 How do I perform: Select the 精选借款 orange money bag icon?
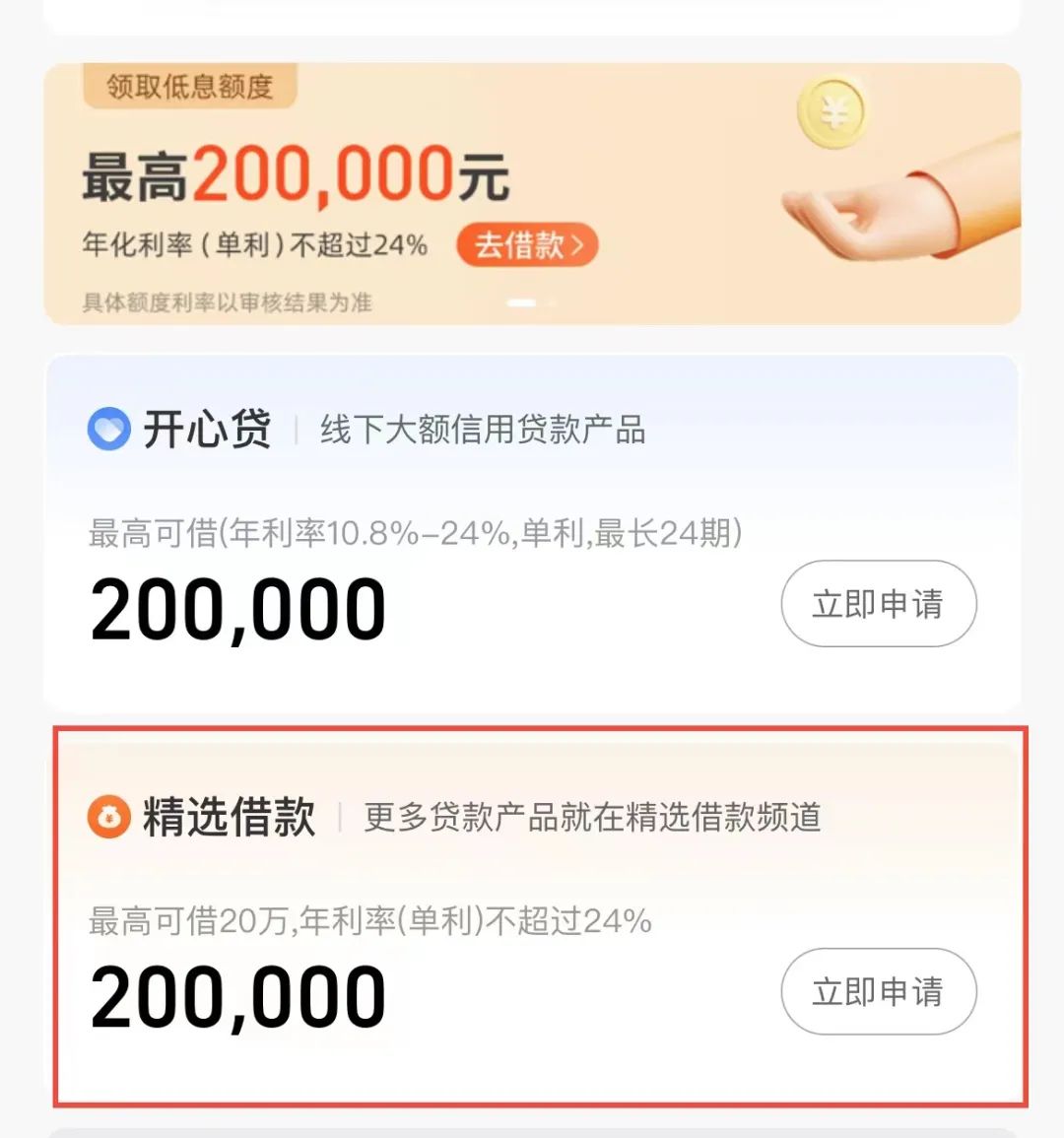111,815
